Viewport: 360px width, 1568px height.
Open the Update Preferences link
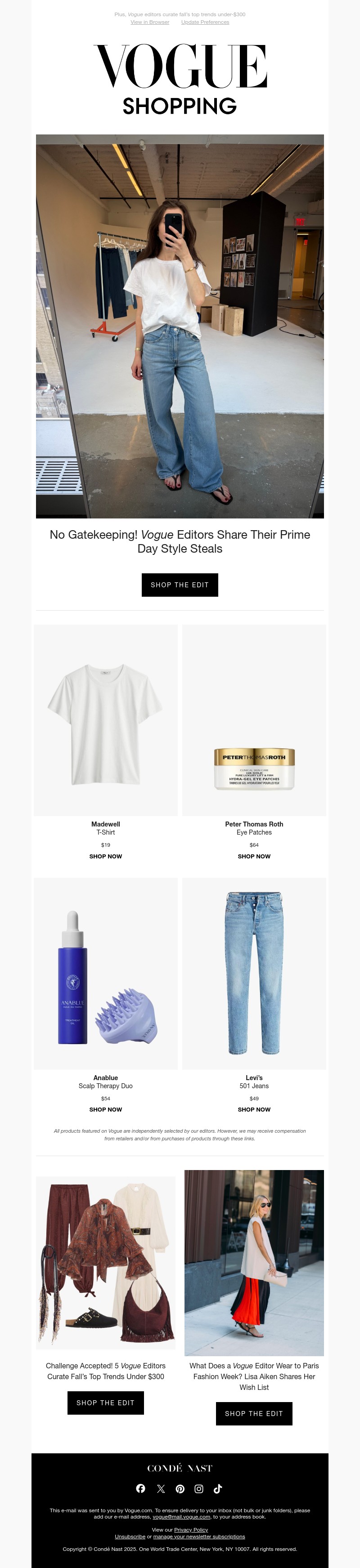point(205,22)
